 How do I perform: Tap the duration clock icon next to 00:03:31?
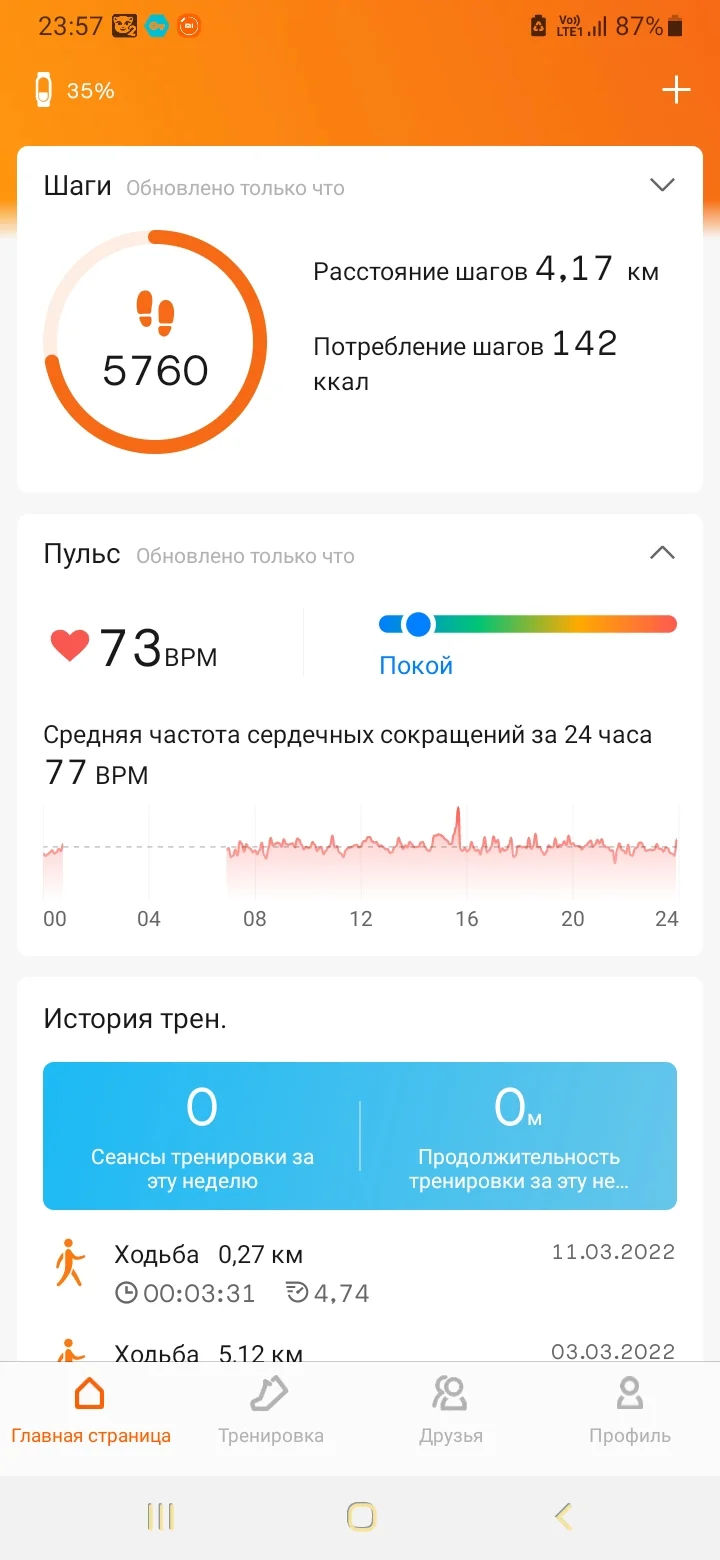click(x=130, y=1294)
